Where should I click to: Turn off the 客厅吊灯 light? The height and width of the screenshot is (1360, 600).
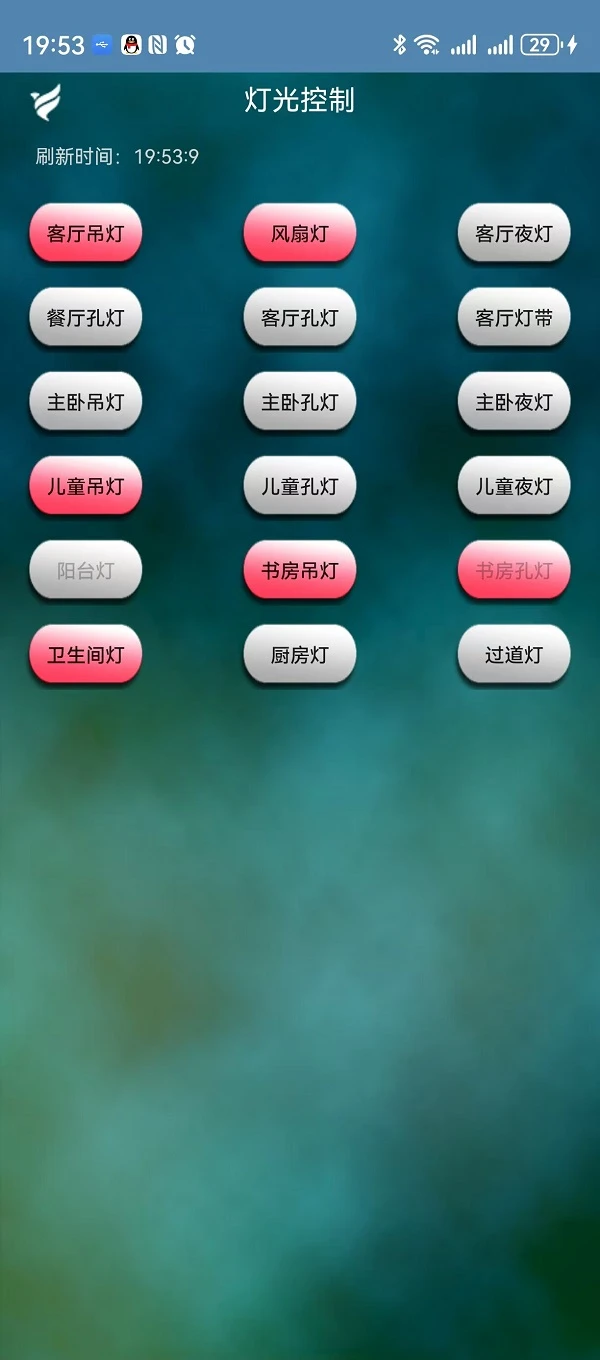(x=86, y=233)
